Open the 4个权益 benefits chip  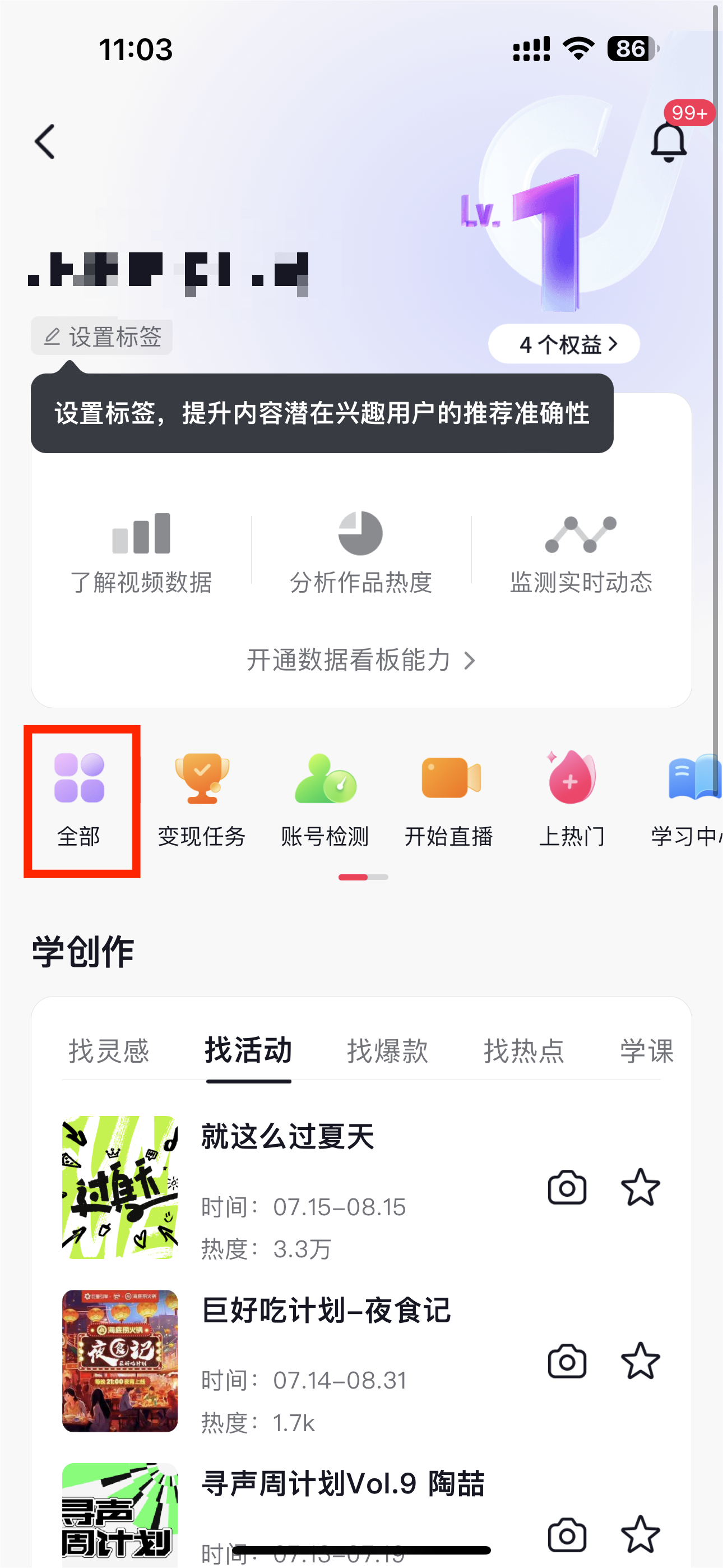564,344
